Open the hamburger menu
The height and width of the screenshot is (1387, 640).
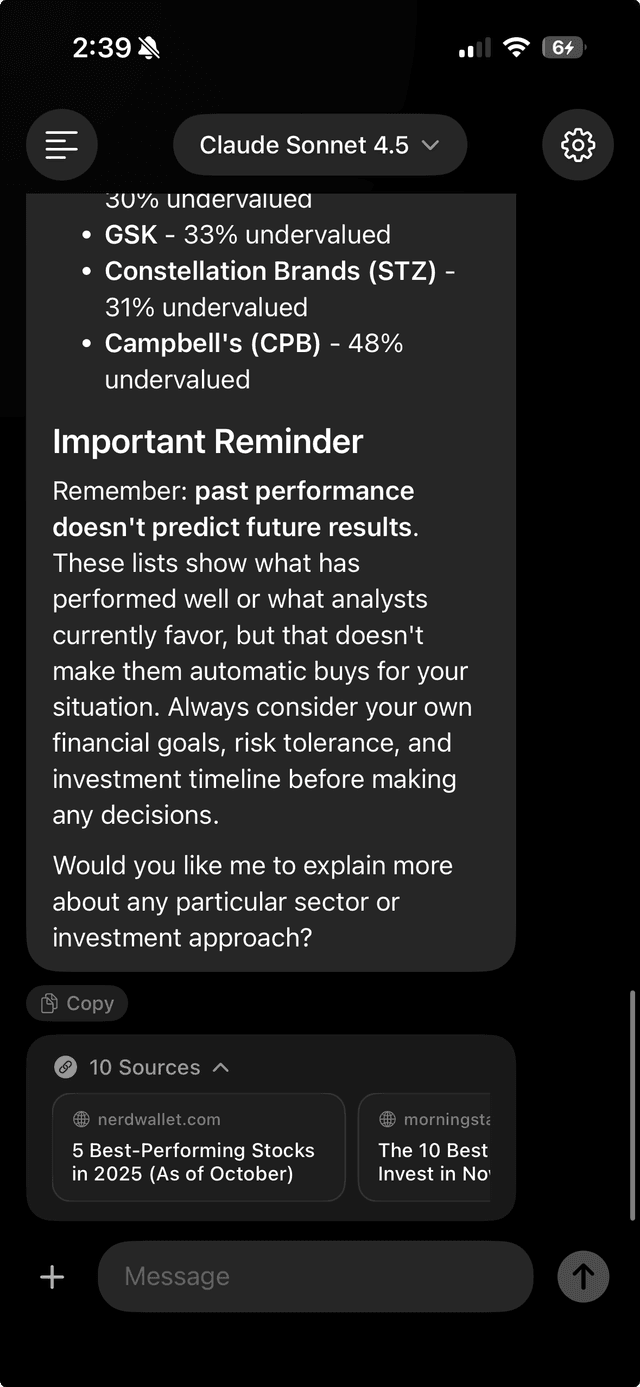pyautogui.click(x=62, y=145)
